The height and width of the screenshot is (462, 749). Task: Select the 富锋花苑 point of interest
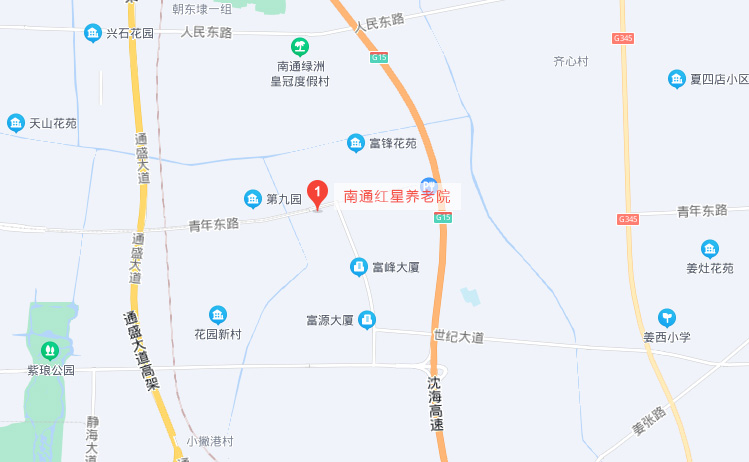[355, 144]
